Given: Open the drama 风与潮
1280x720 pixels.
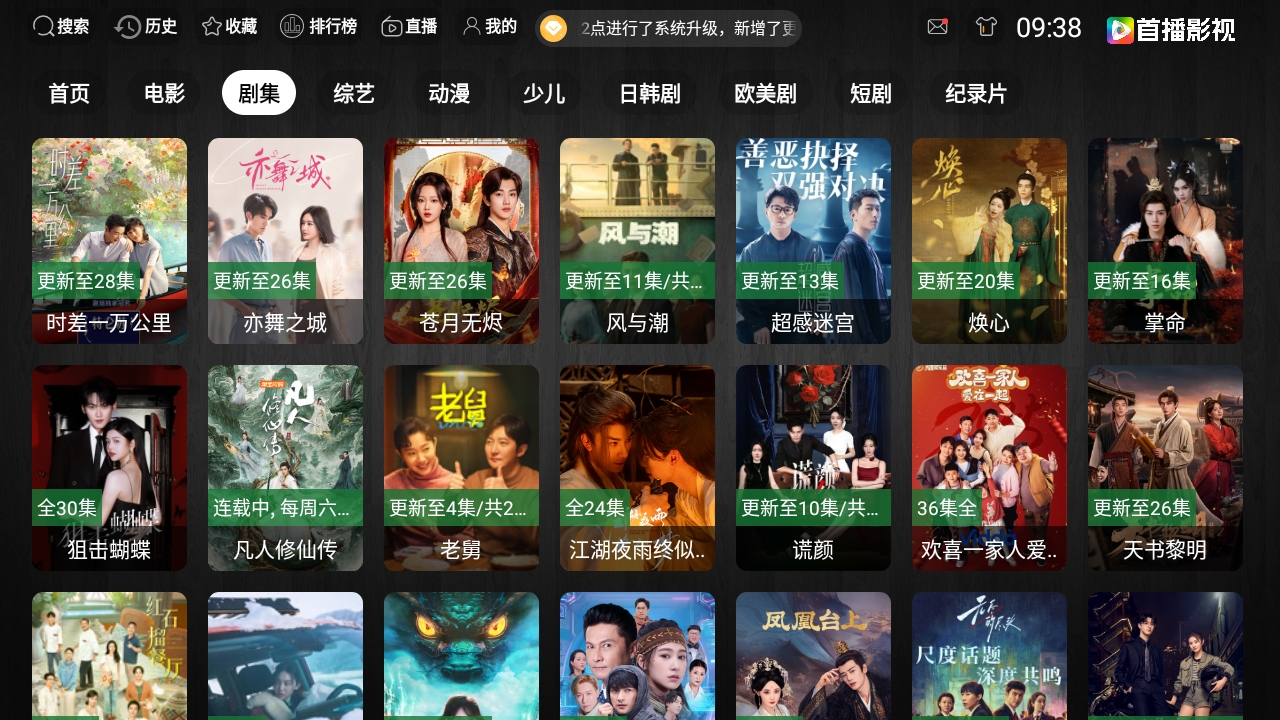Looking at the screenshot, I should pos(637,240).
